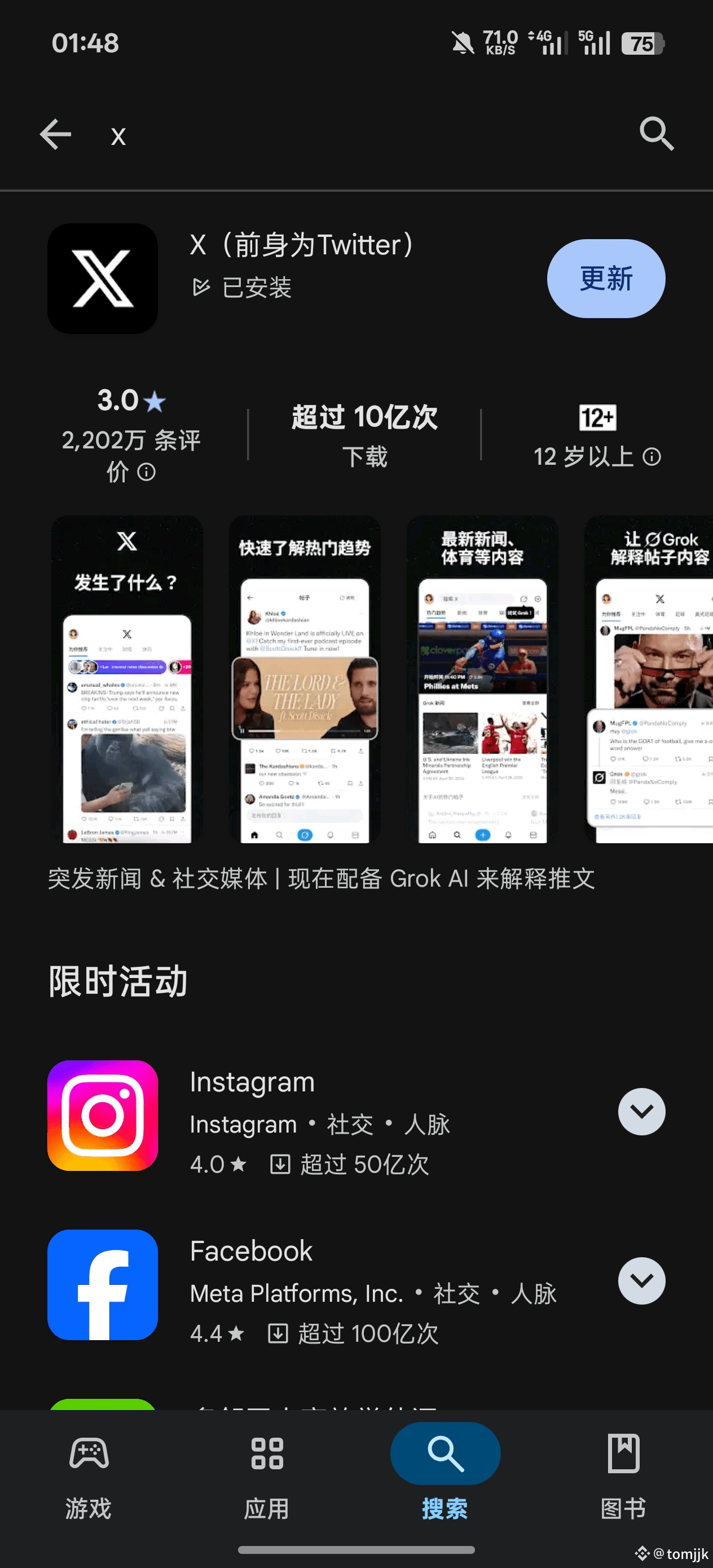Open the 发生了什么 screenshot
Viewport: 713px width, 1568px height.
[127, 679]
